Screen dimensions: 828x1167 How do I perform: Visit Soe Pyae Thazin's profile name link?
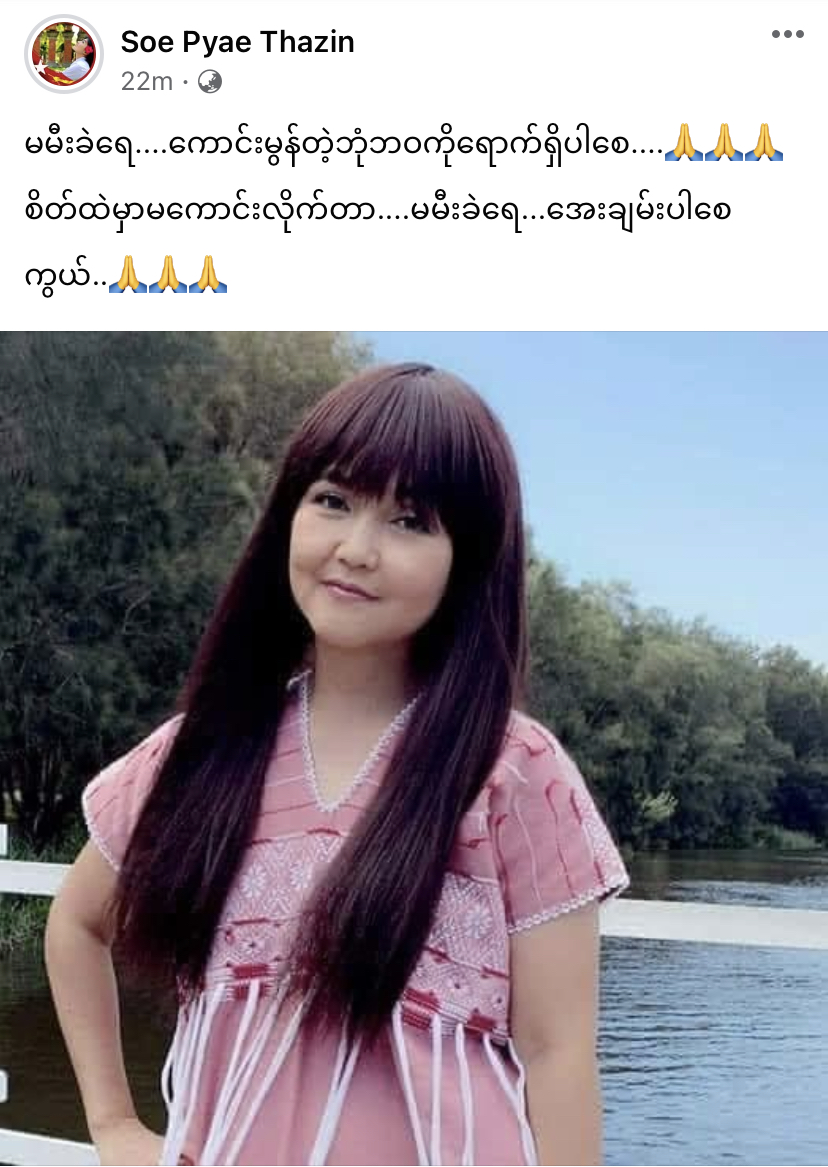click(237, 42)
